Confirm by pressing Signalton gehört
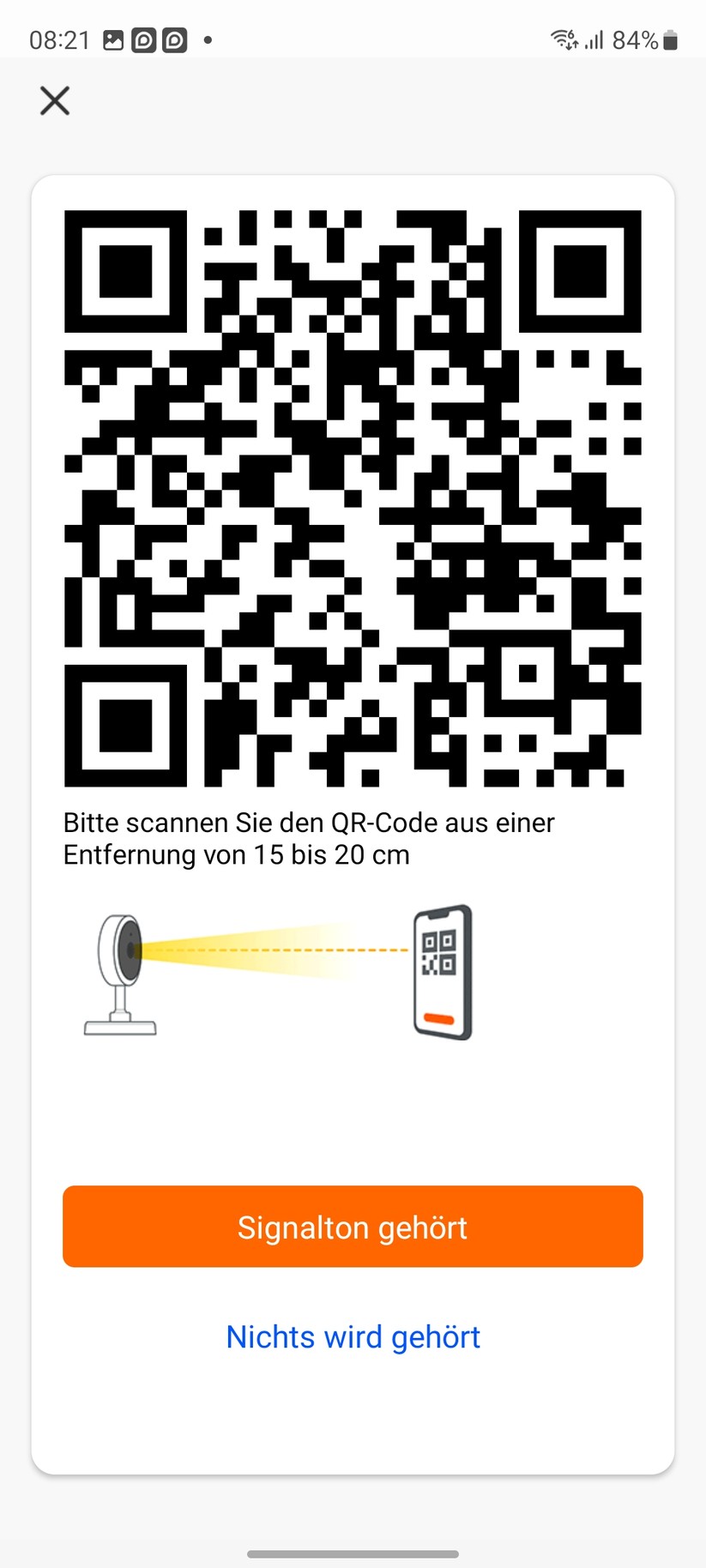706x1568 pixels. click(x=353, y=1227)
